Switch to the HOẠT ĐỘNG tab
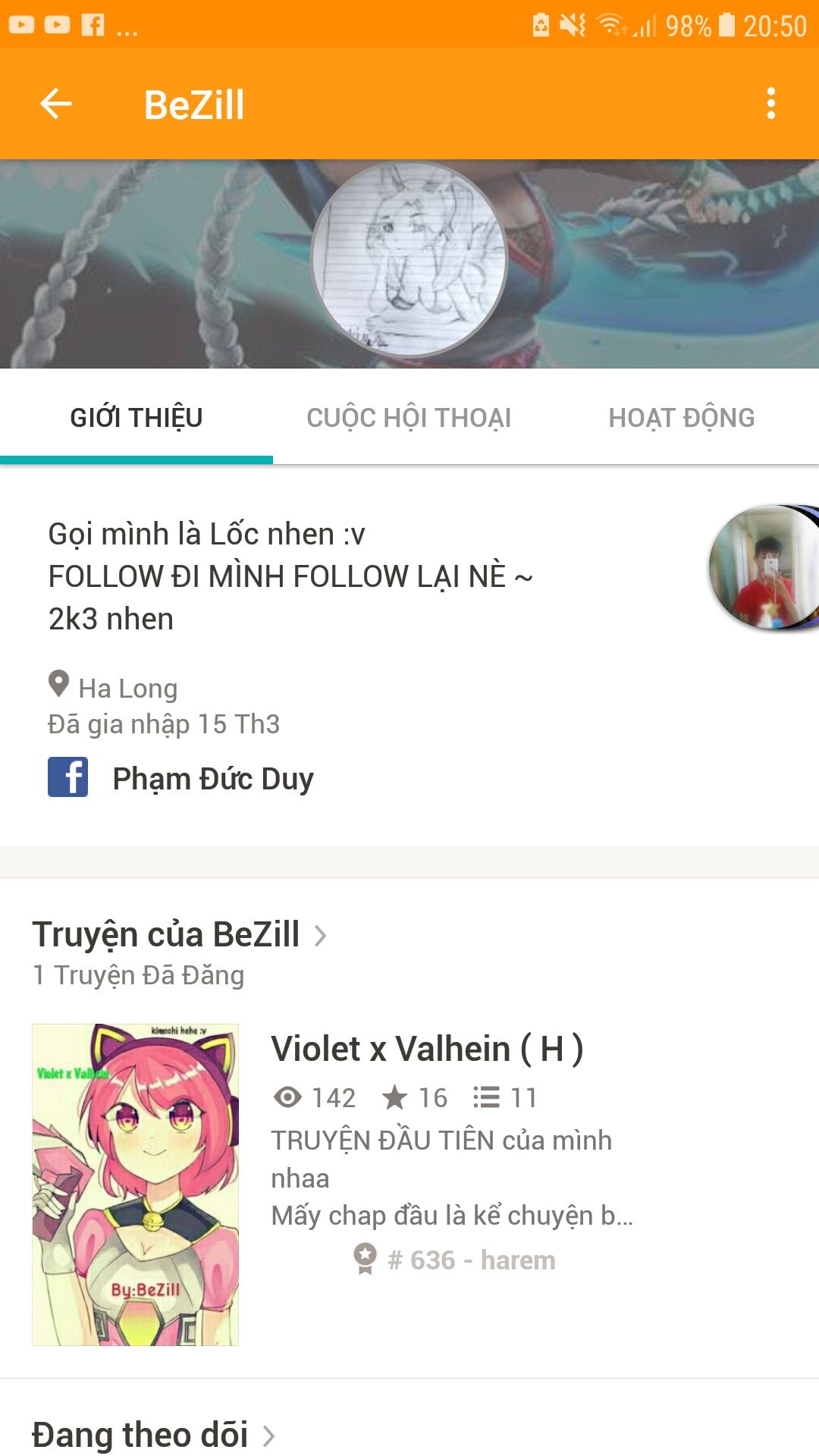The height and width of the screenshot is (1456, 819). click(x=682, y=418)
